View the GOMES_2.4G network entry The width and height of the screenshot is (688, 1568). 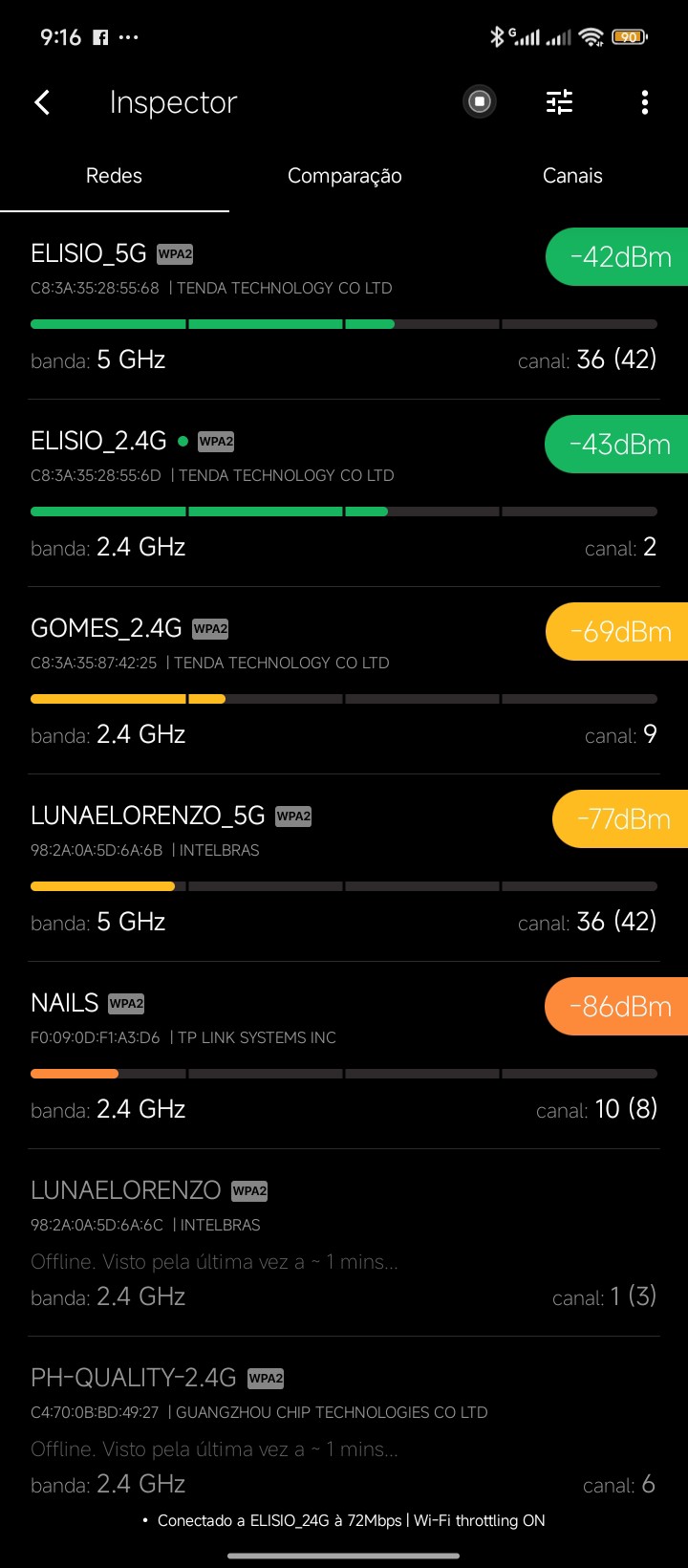pyautogui.click(x=287, y=681)
